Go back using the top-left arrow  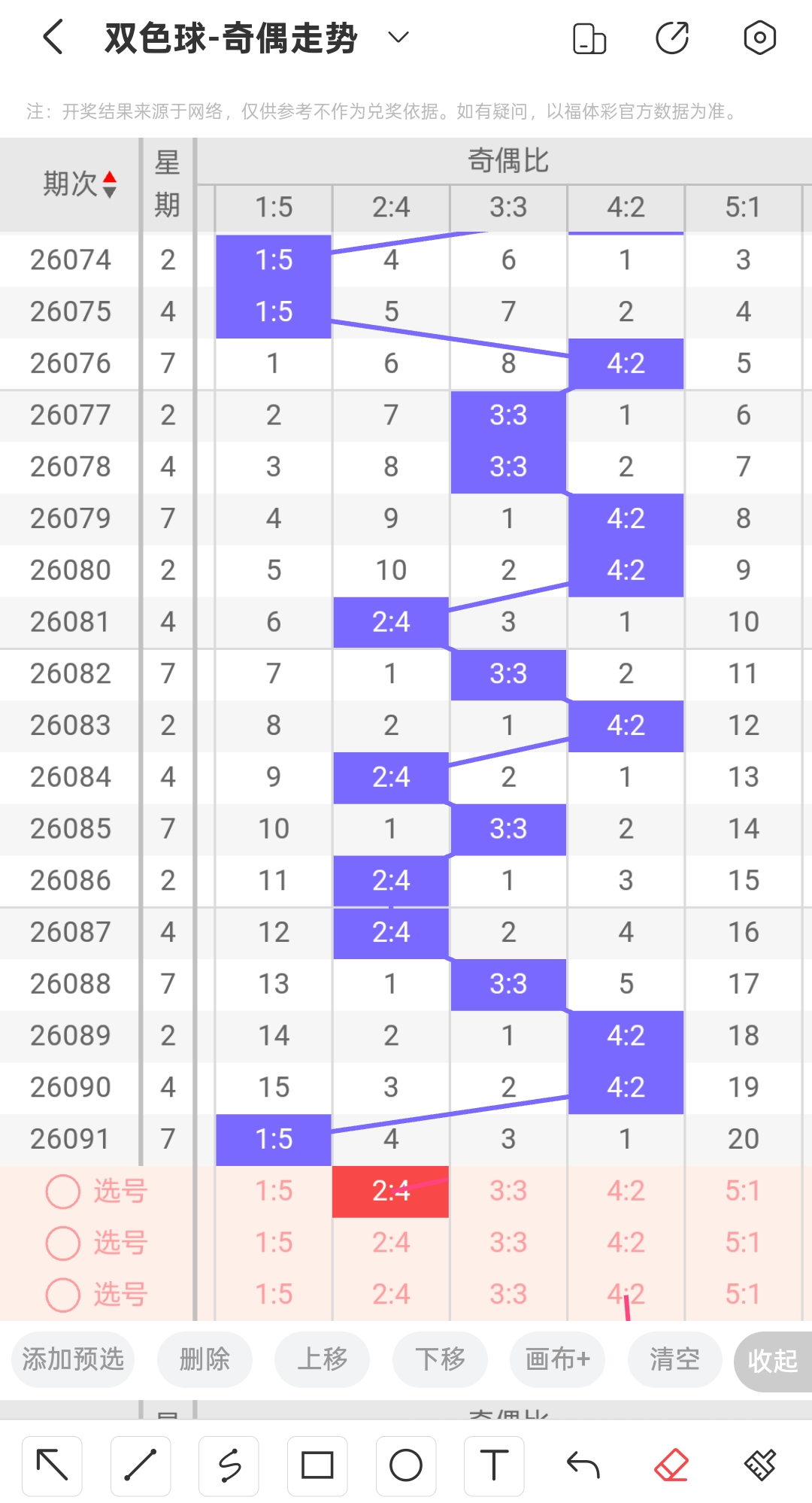(53, 37)
